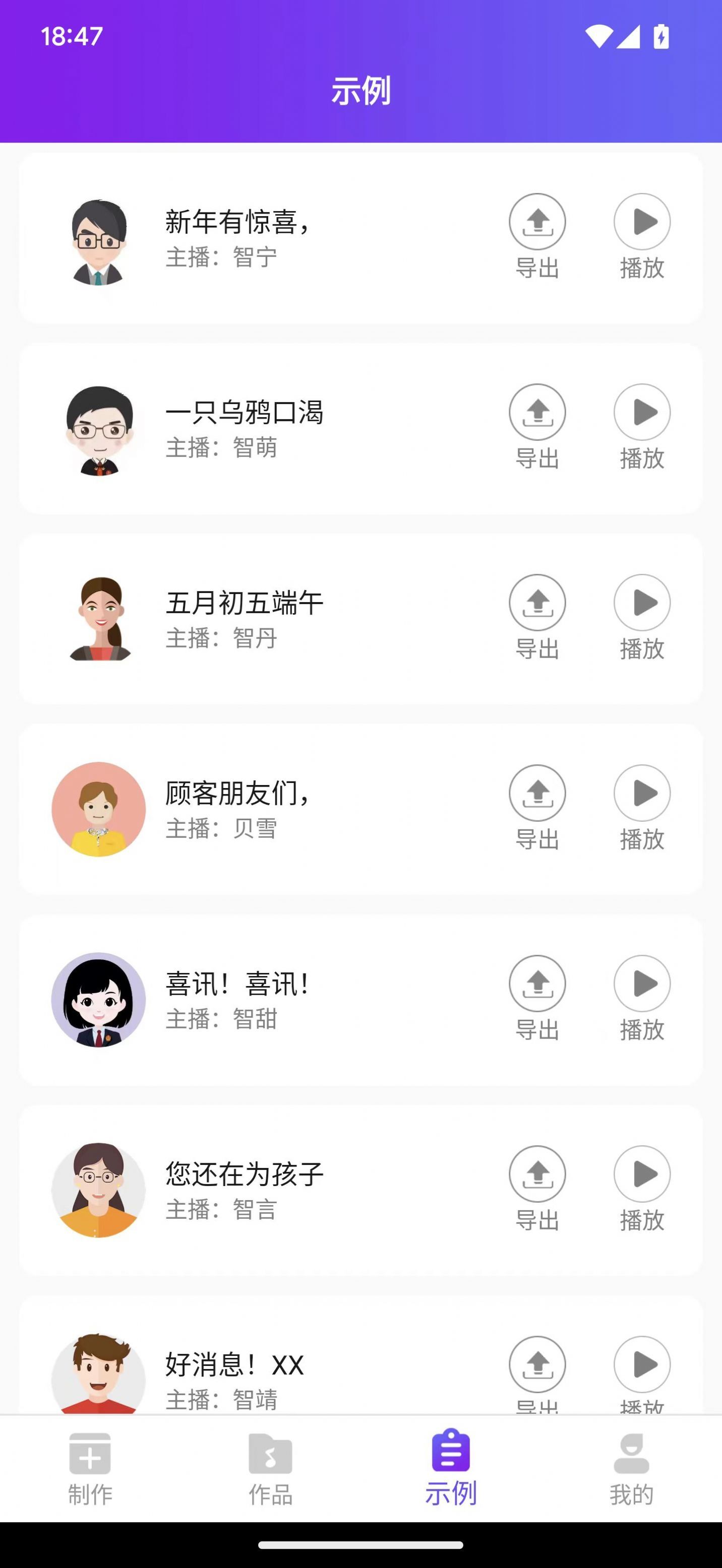Select the 示例 tab
Viewport: 722px width, 1568px height.
coord(451,1469)
